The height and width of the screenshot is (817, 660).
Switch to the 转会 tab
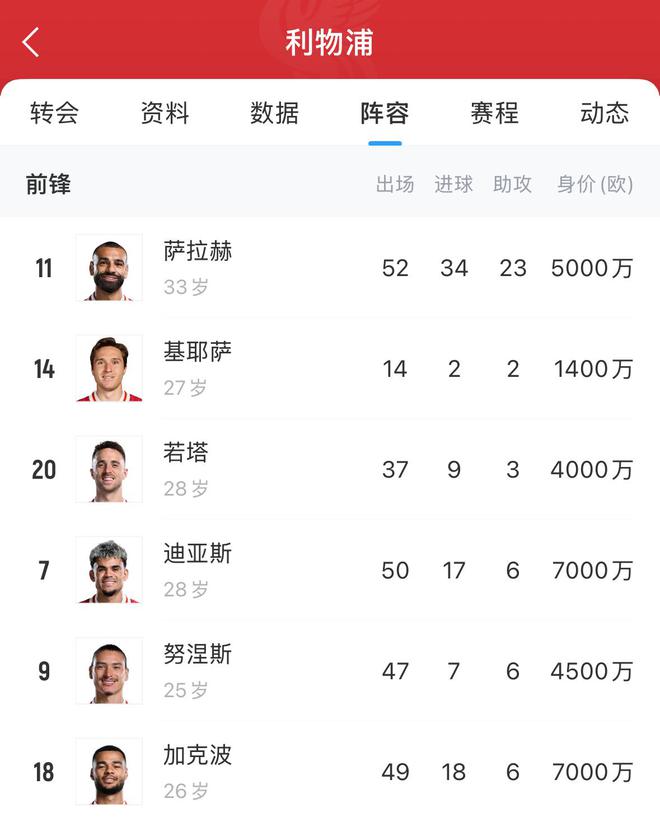click(x=54, y=113)
